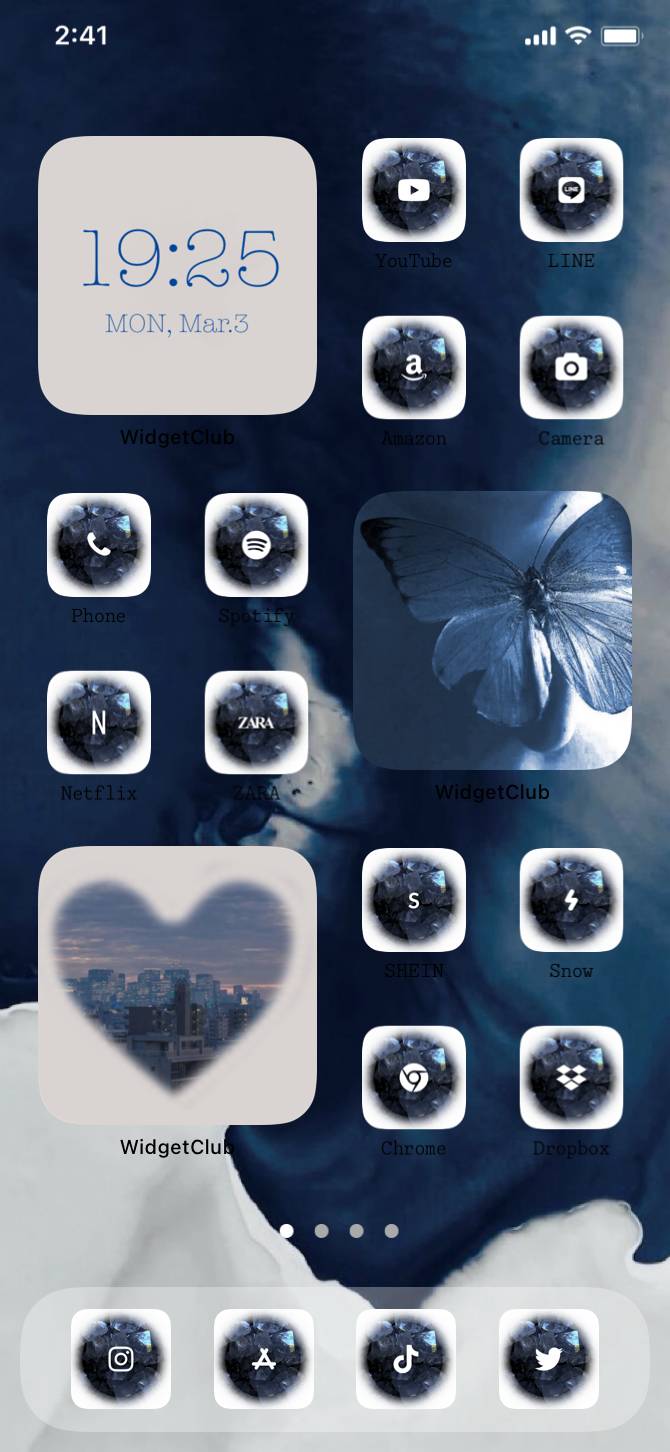Launch the Camera app
670x1452 pixels.
[x=571, y=368]
